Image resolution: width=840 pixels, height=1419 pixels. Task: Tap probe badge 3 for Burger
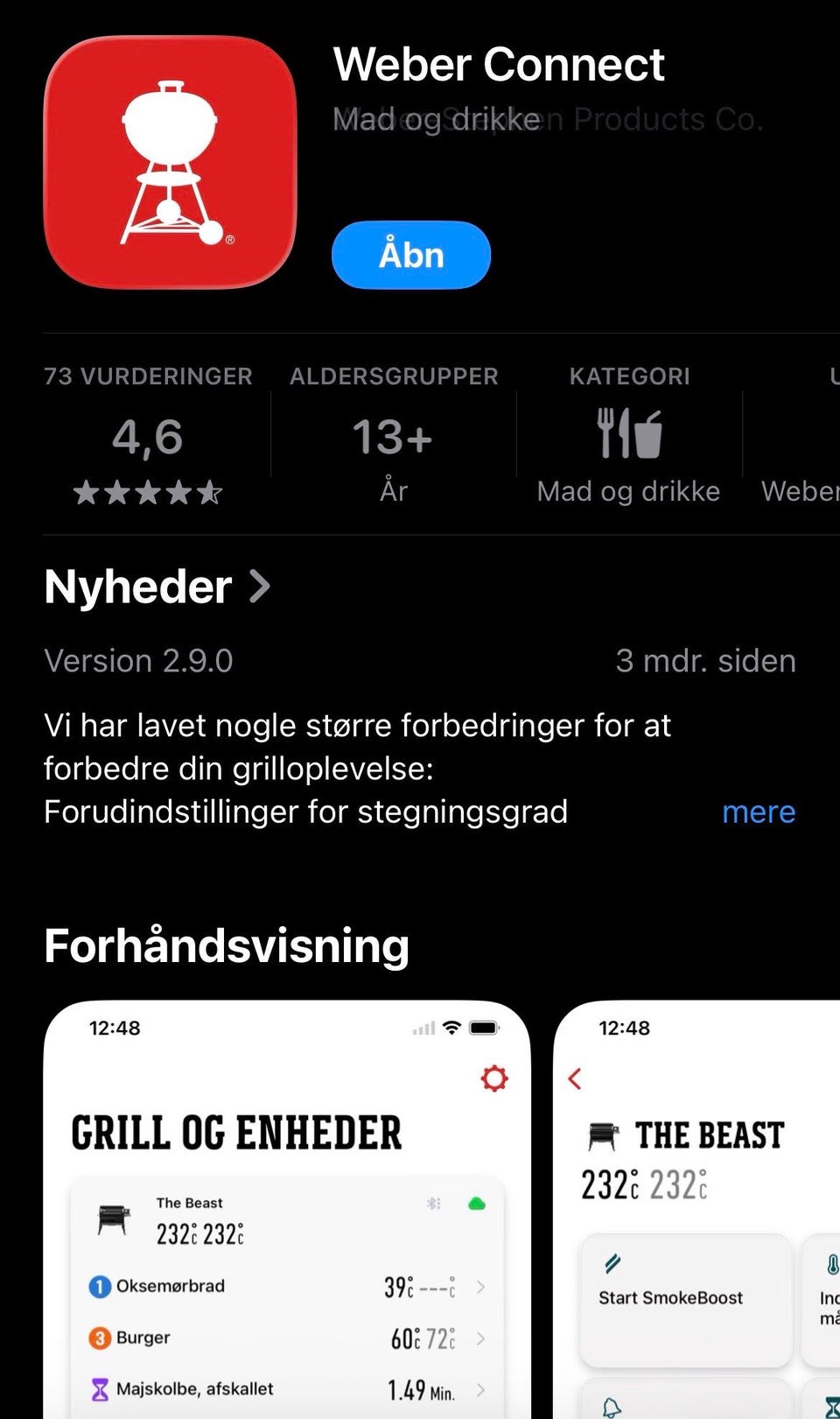click(x=99, y=1338)
